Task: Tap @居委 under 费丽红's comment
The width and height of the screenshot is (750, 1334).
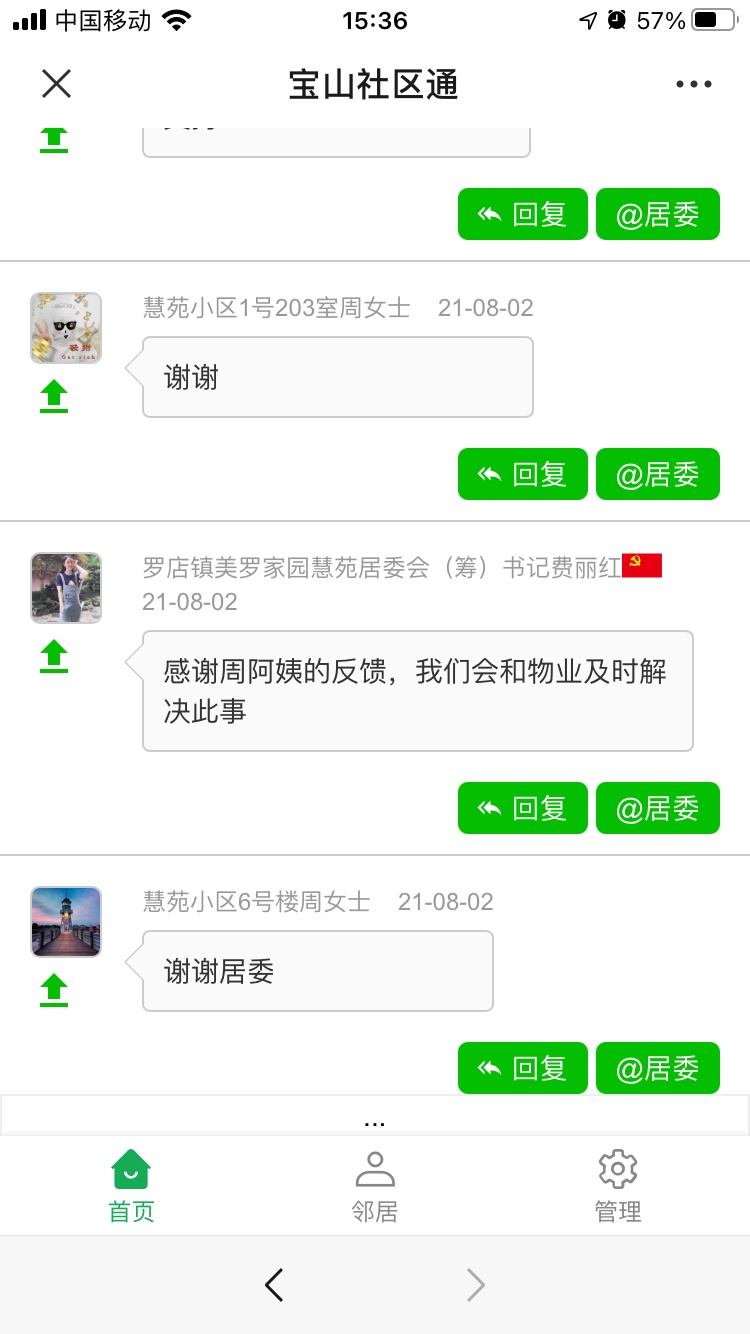Action: coord(657,808)
